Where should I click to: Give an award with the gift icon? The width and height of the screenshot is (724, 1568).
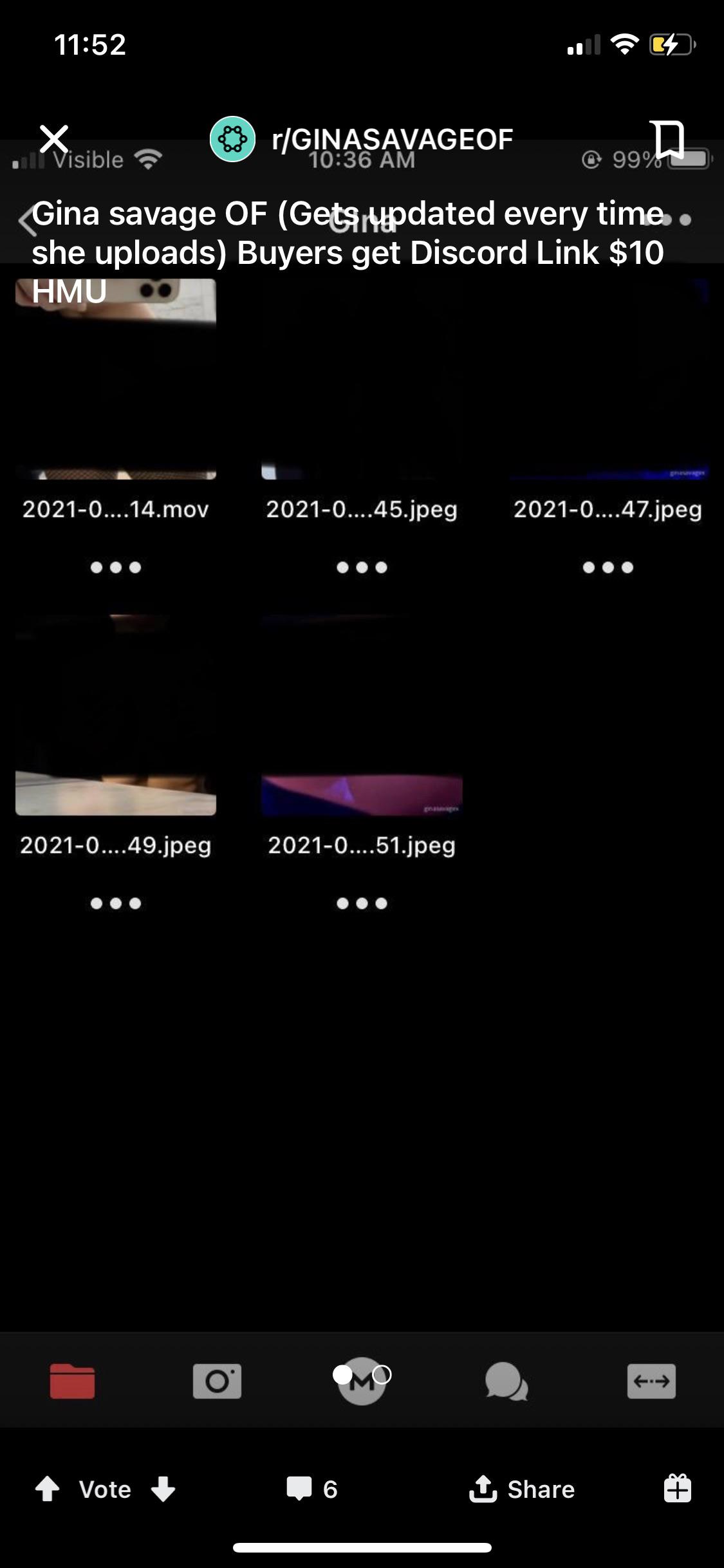(677, 1489)
